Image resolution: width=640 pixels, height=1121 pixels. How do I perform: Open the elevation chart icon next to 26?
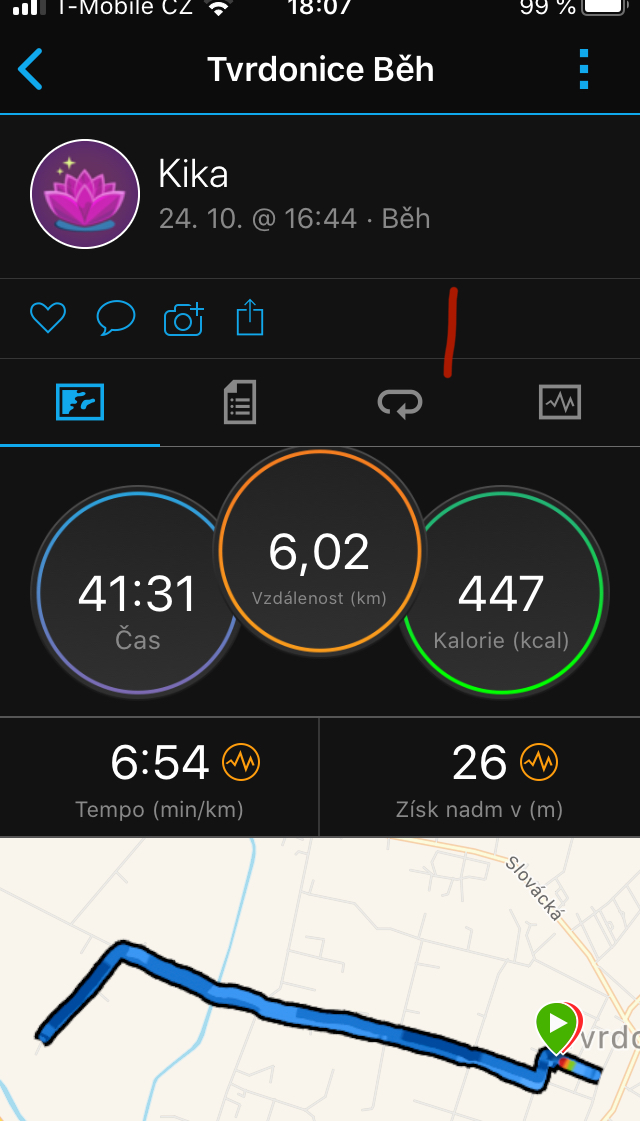click(538, 762)
